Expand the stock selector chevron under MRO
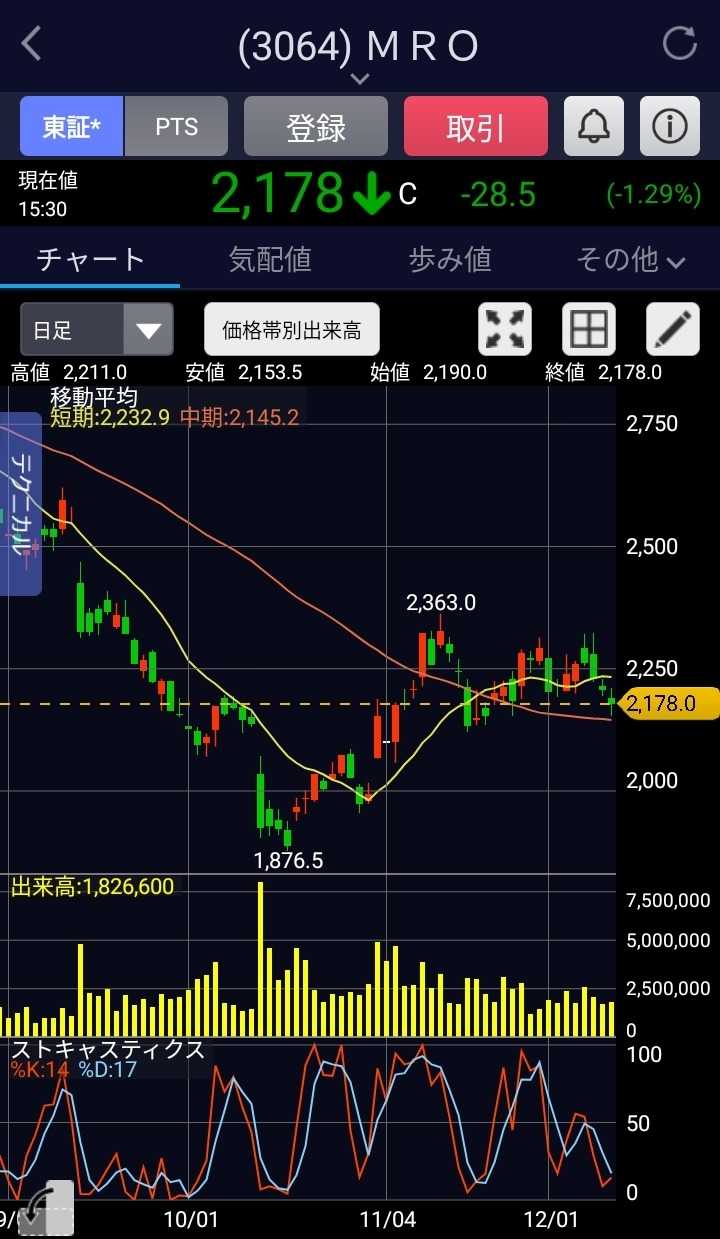Viewport: 720px width, 1239px height. tap(360, 78)
